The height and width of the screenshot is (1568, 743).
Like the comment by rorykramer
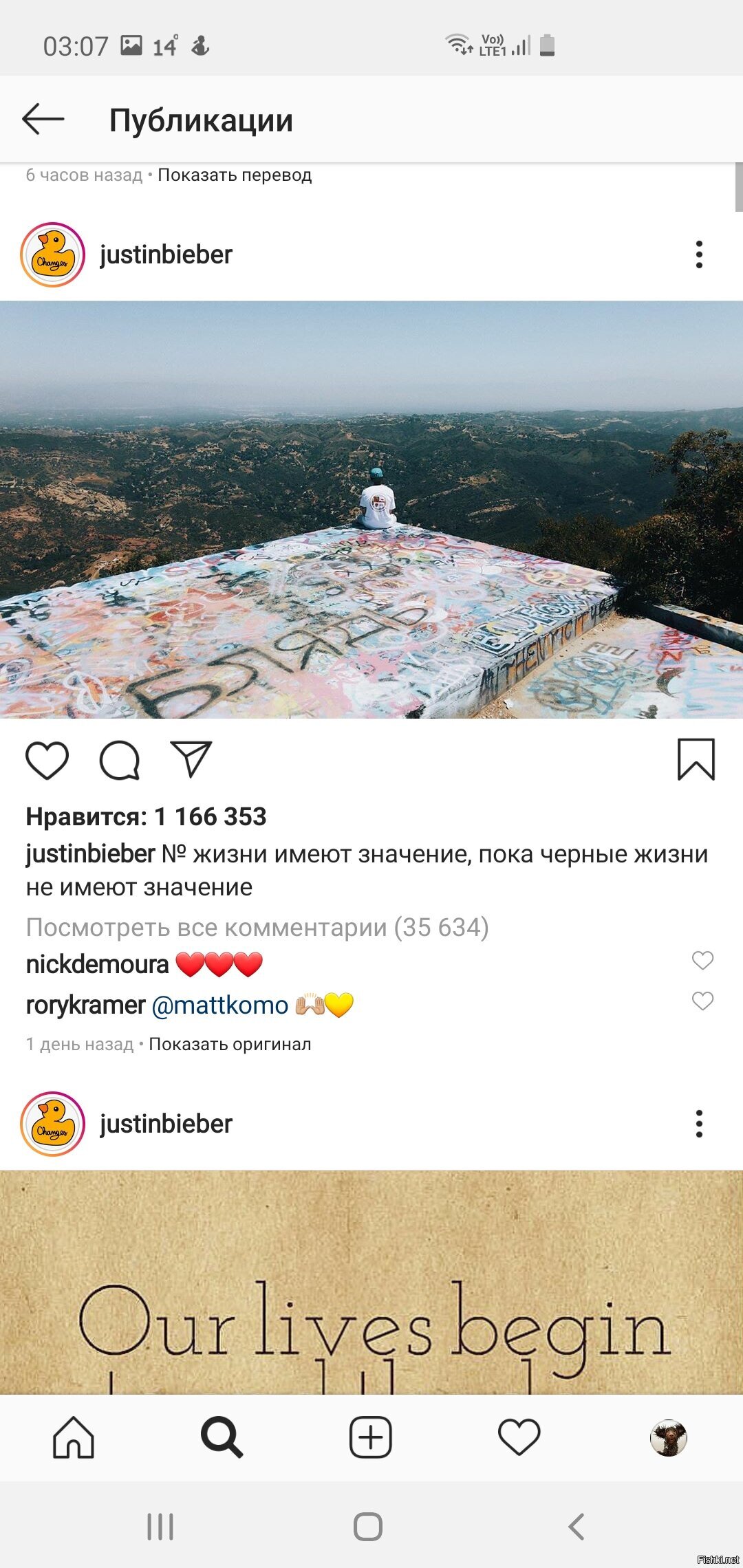tap(702, 1001)
